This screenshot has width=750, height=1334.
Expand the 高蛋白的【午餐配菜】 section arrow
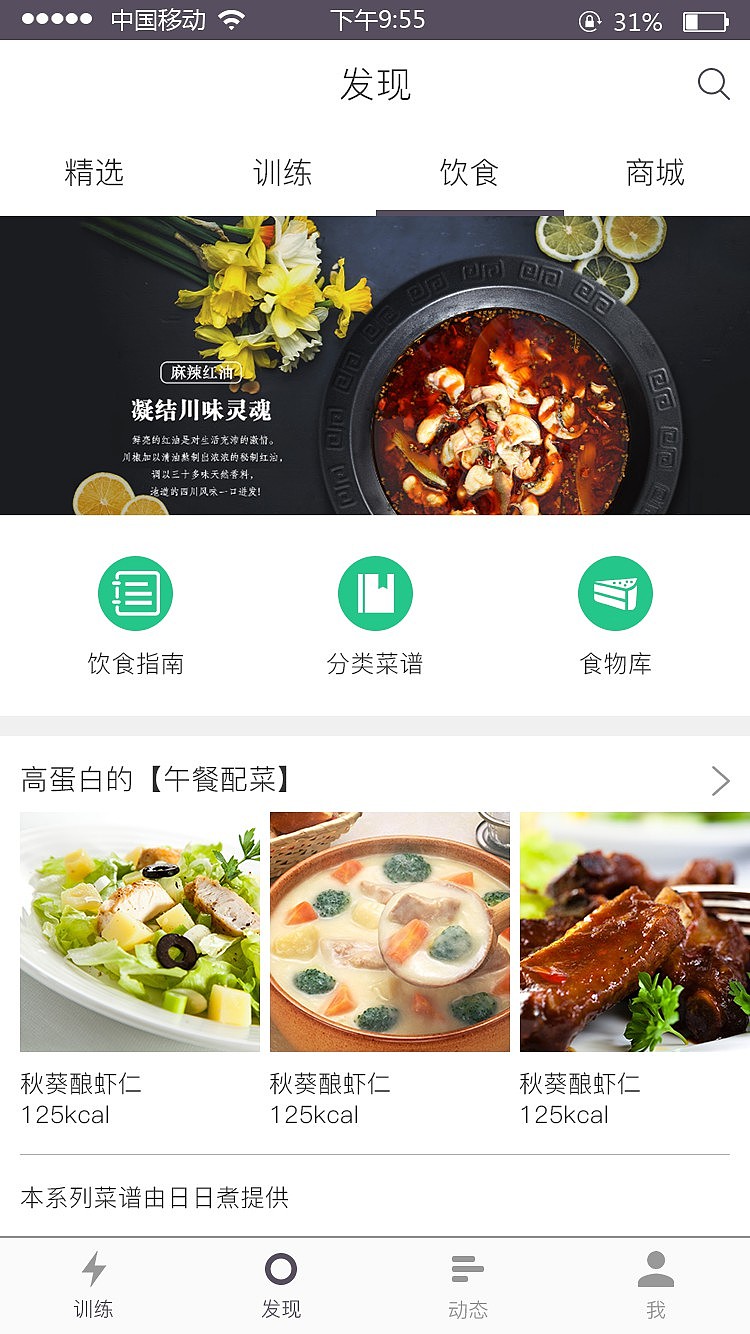coord(720,780)
